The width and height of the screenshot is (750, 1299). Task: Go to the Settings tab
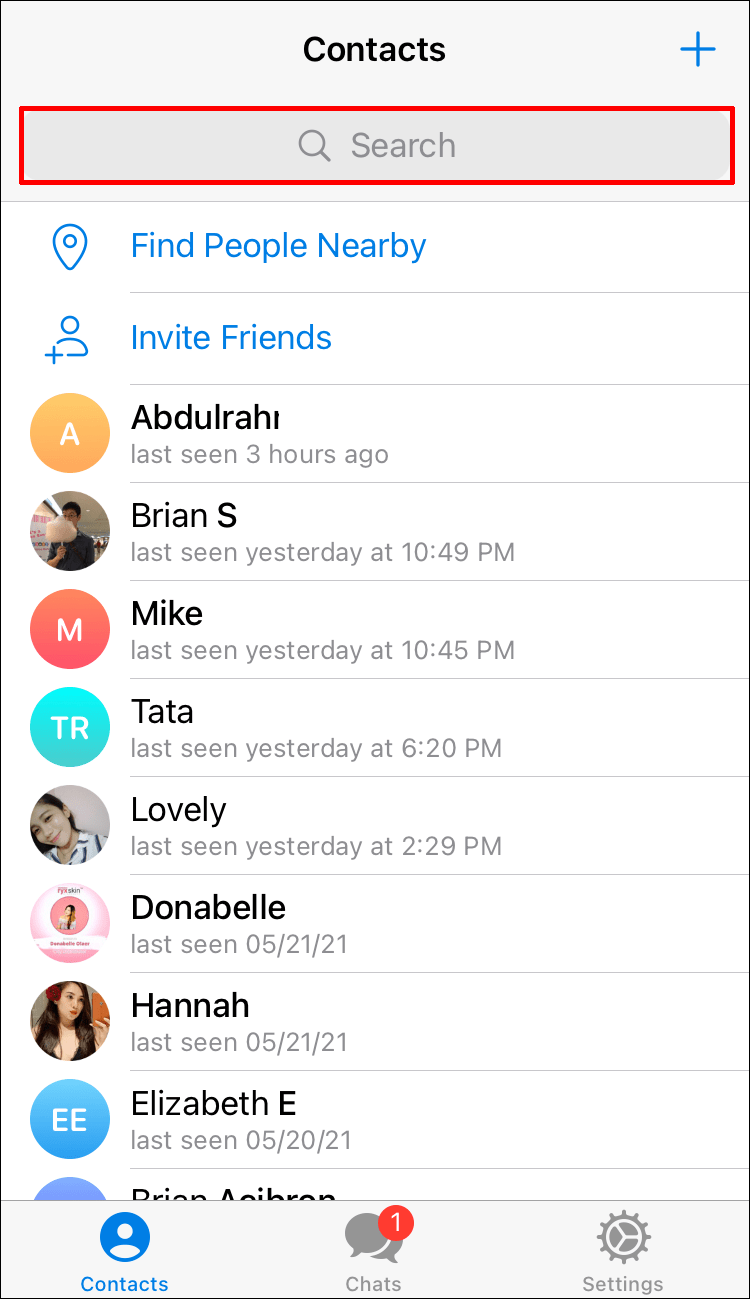point(622,1250)
